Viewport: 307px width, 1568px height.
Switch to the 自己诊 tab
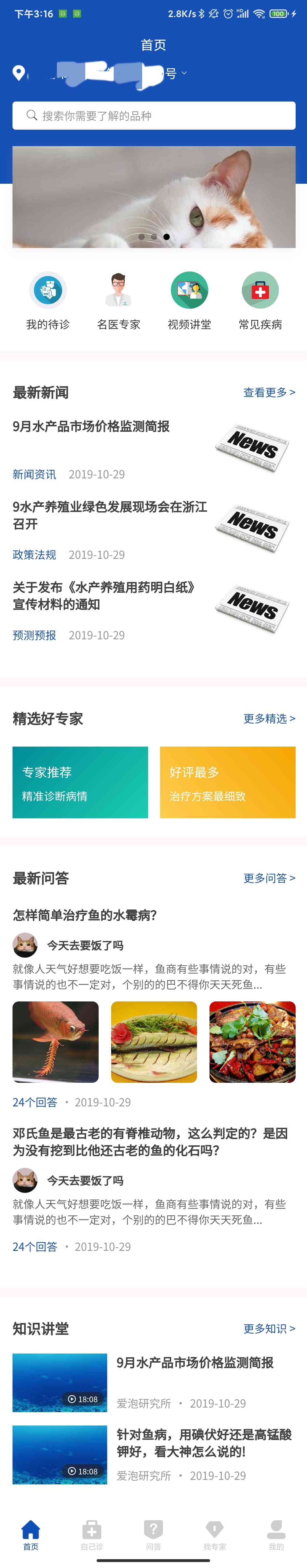tap(92, 1534)
